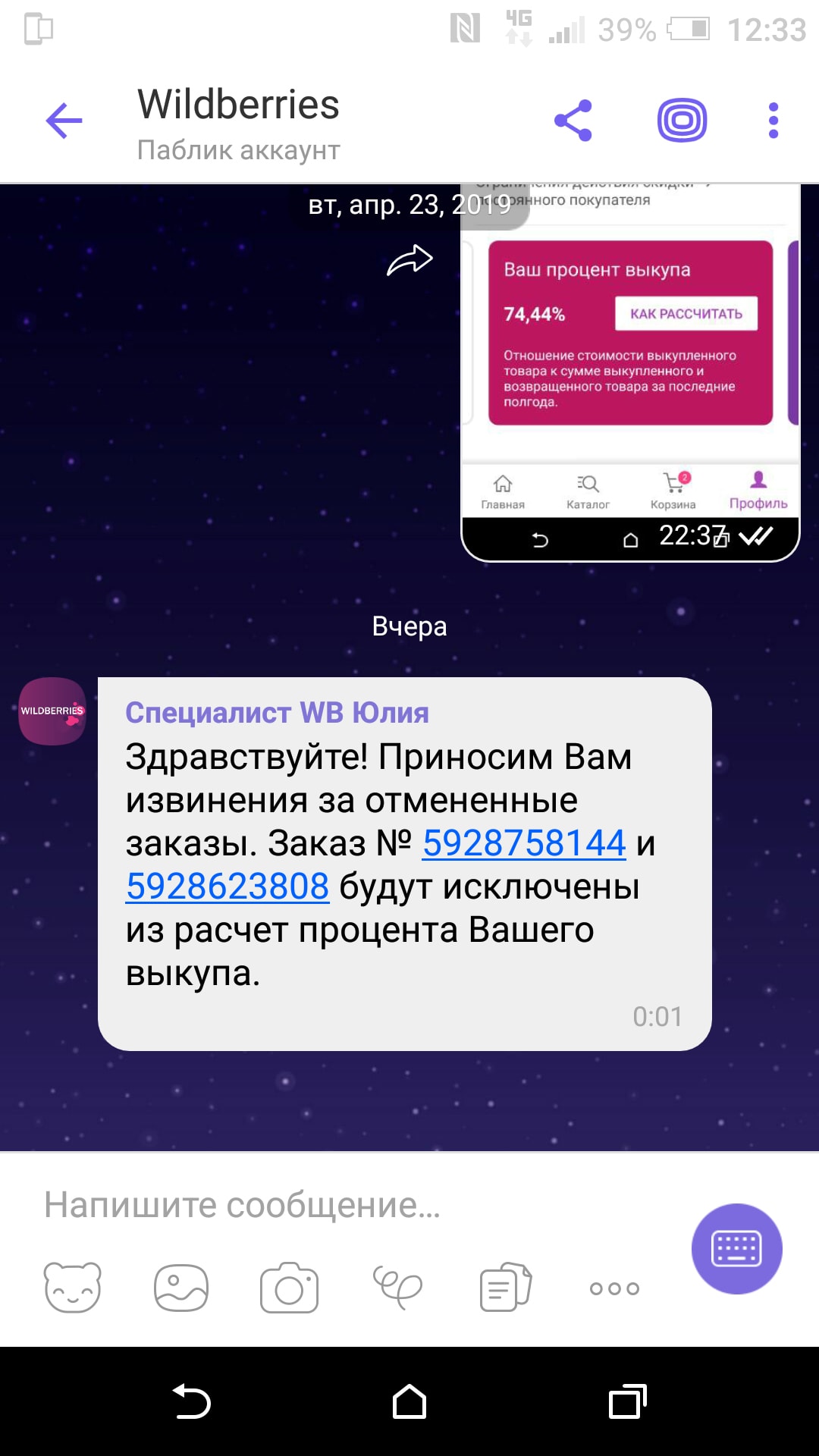Viewport: 819px width, 1456px height.
Task: Go back from Wildberries chat
Action: point(64,121)
